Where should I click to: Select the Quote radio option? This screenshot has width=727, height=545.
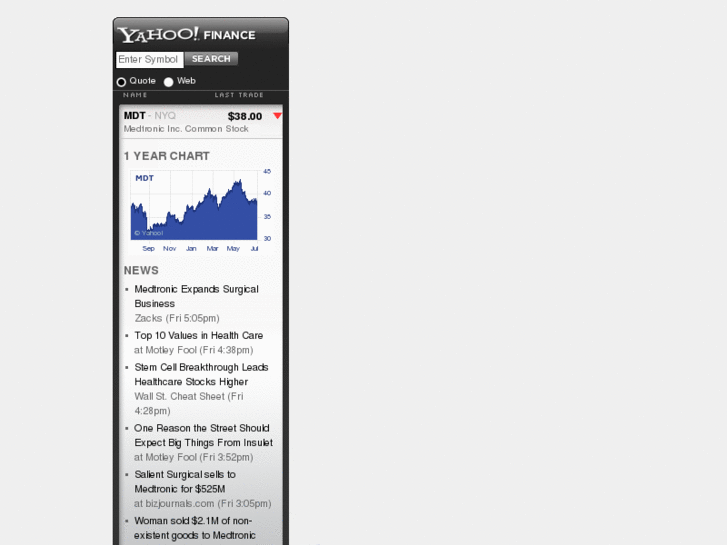point(122,82)
